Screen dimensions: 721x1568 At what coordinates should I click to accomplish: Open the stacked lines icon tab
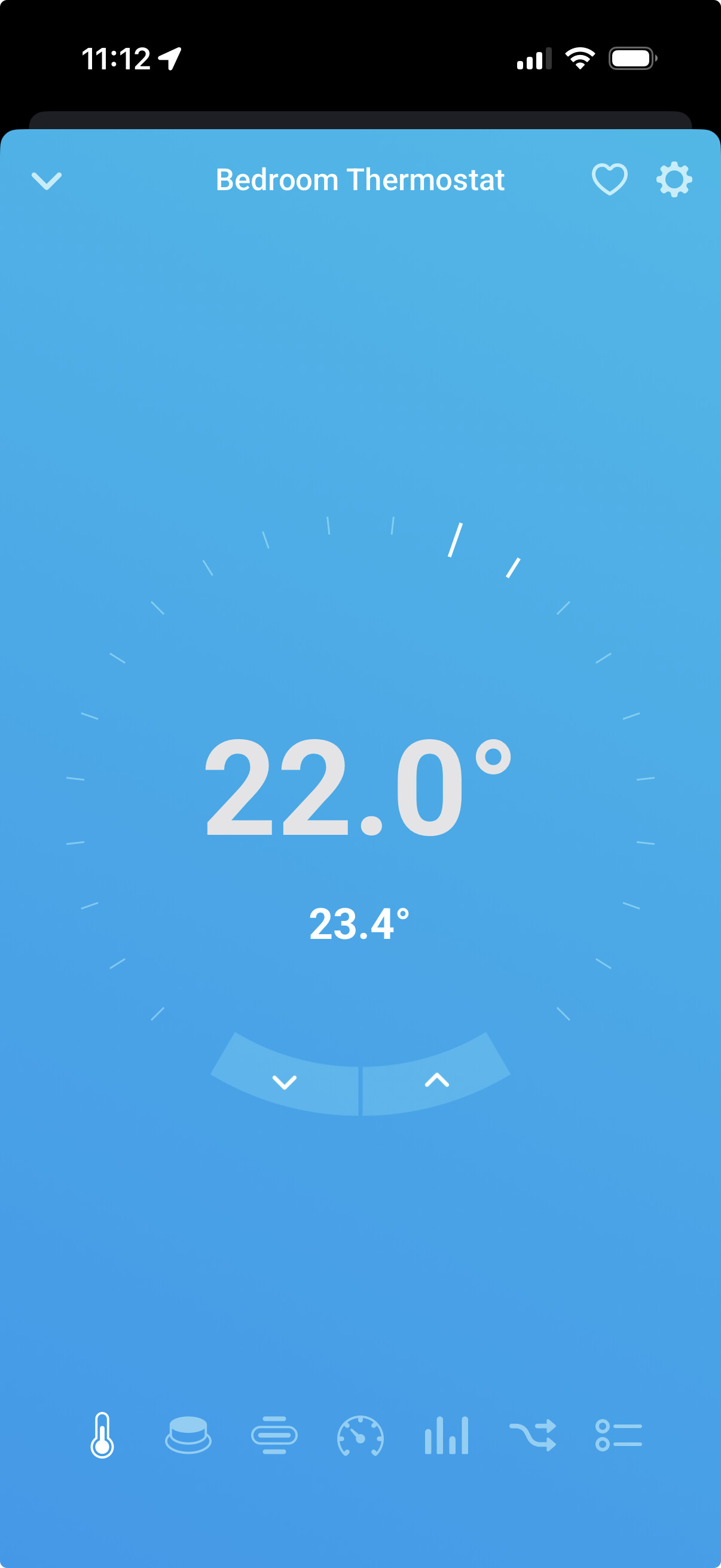tap(274, 1435)
